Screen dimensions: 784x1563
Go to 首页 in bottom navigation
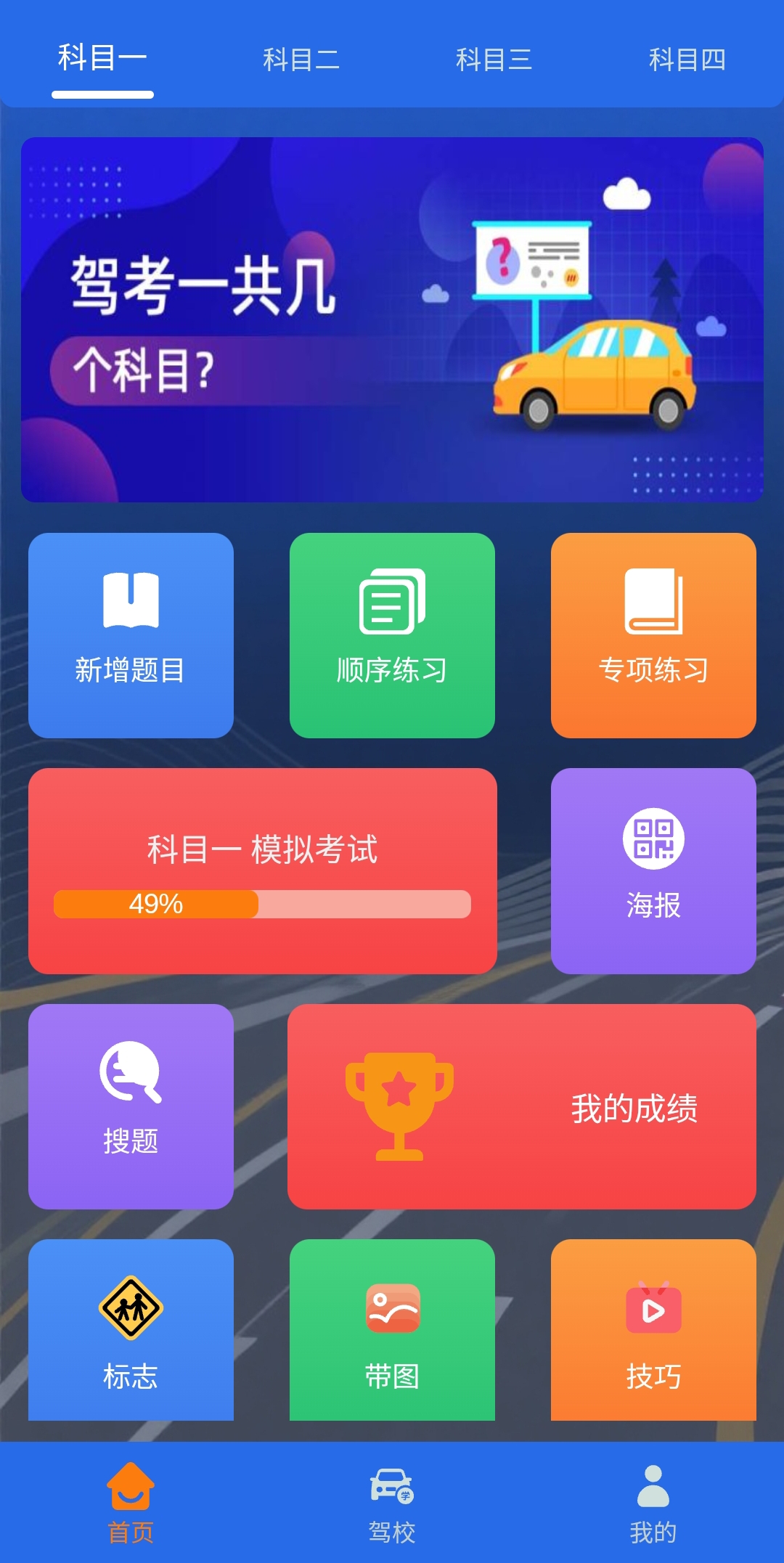pos(131,1503)
